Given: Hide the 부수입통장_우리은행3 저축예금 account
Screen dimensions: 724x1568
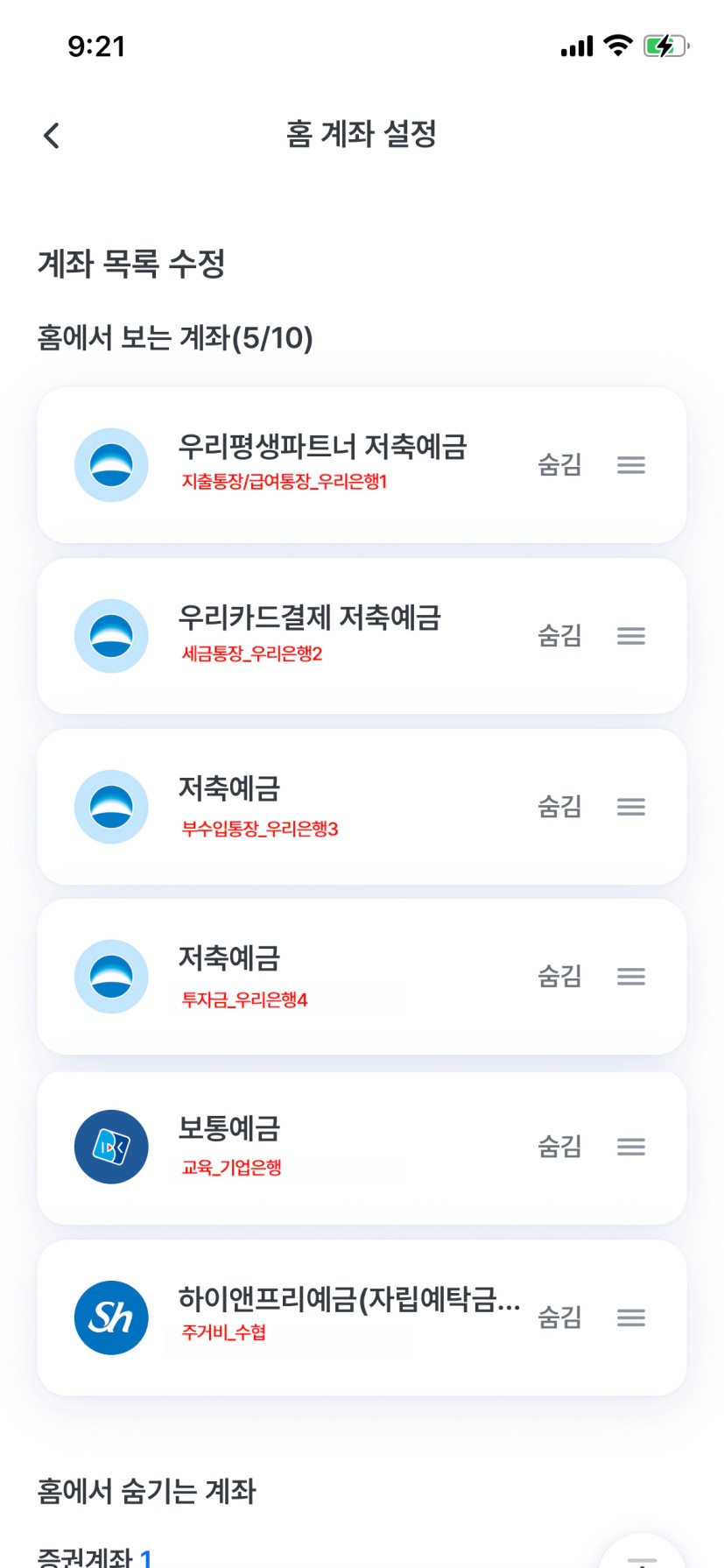Looking at the screenshot, I should (x=559, y=807).
